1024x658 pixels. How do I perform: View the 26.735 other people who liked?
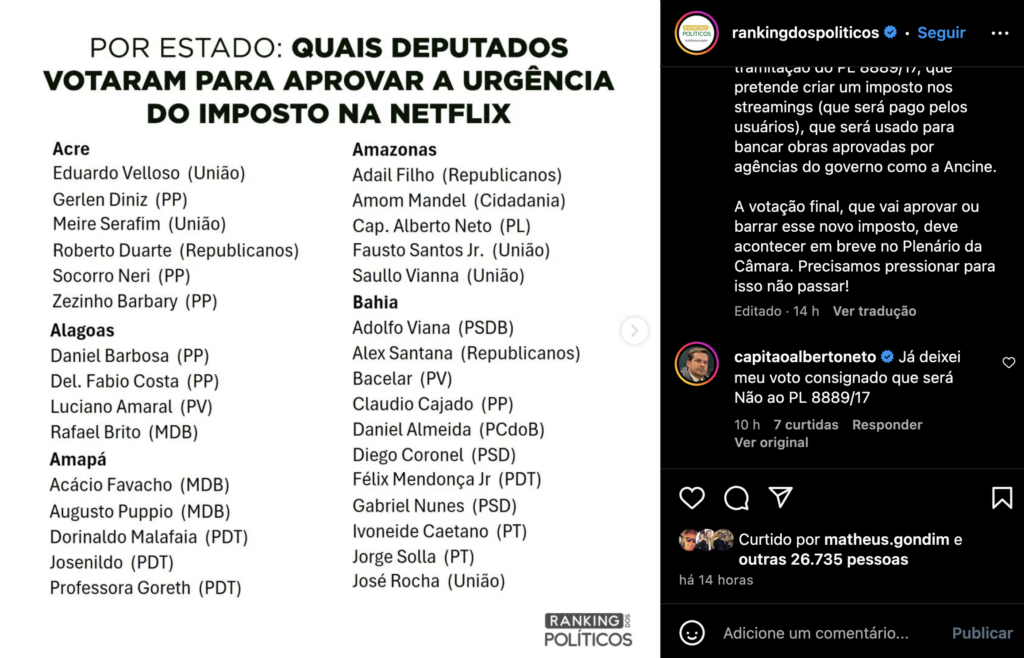point(823,560)
